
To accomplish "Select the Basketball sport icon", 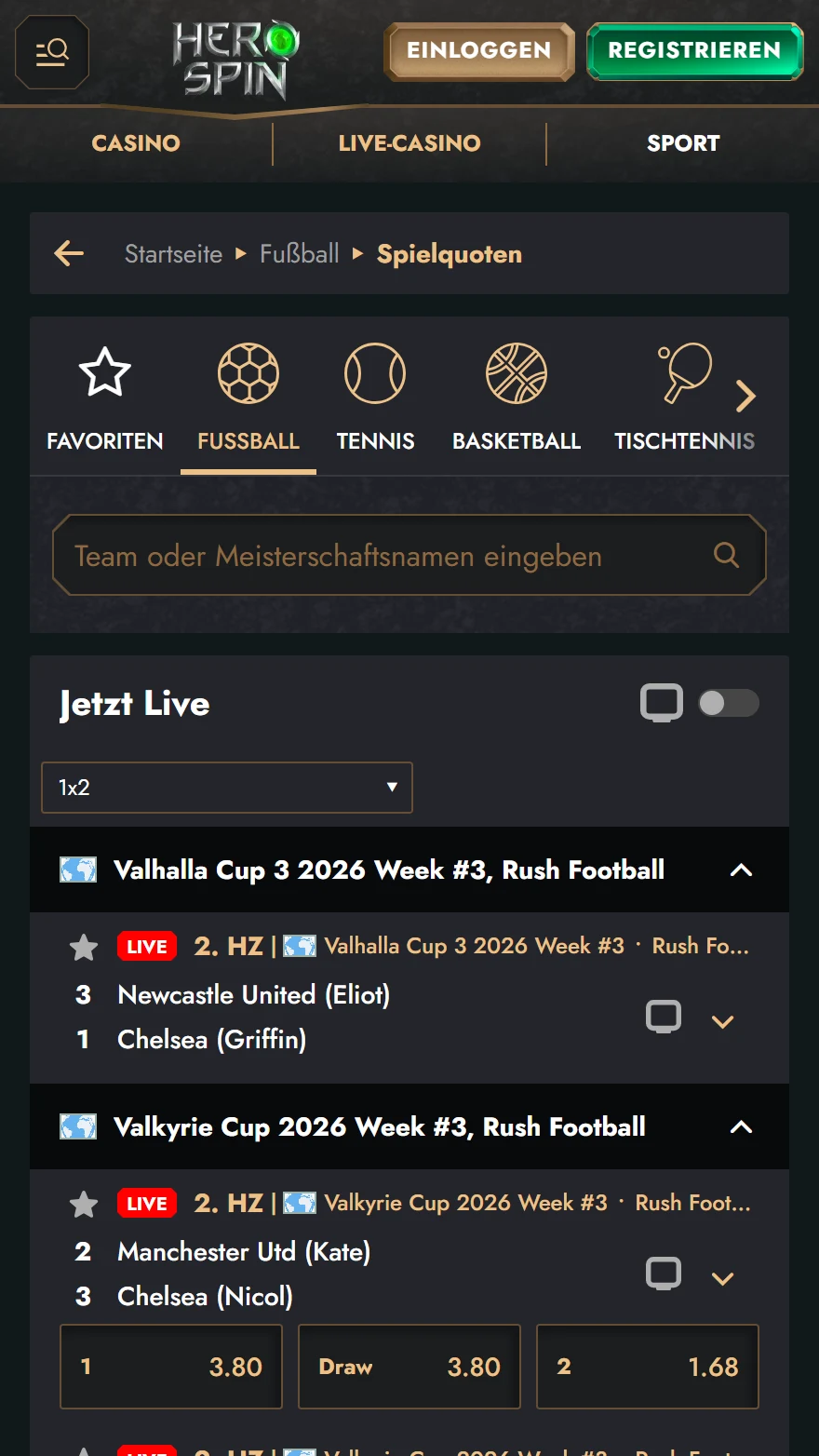I will pyautogui.click(x=516, y=372).
